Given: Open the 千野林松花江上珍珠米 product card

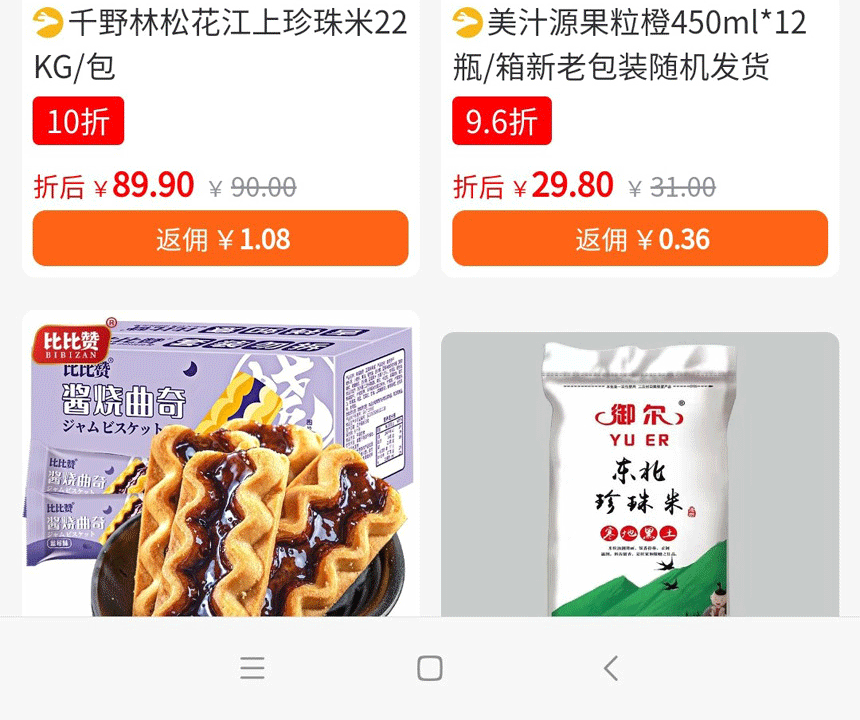Looking at the screenshot, I should pyautogui.click(x=220, y=45).
